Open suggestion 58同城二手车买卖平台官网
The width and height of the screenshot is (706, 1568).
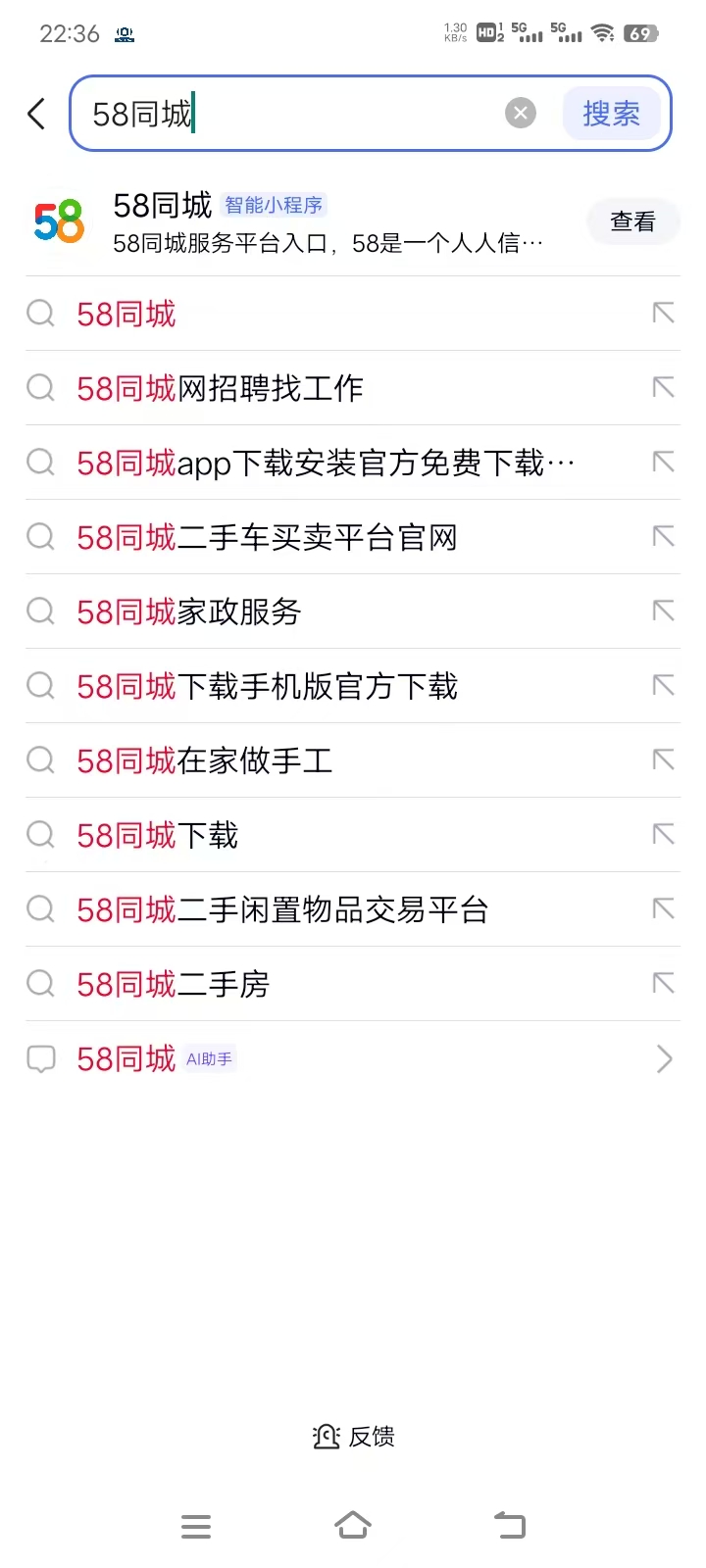(x=353, y=537)
